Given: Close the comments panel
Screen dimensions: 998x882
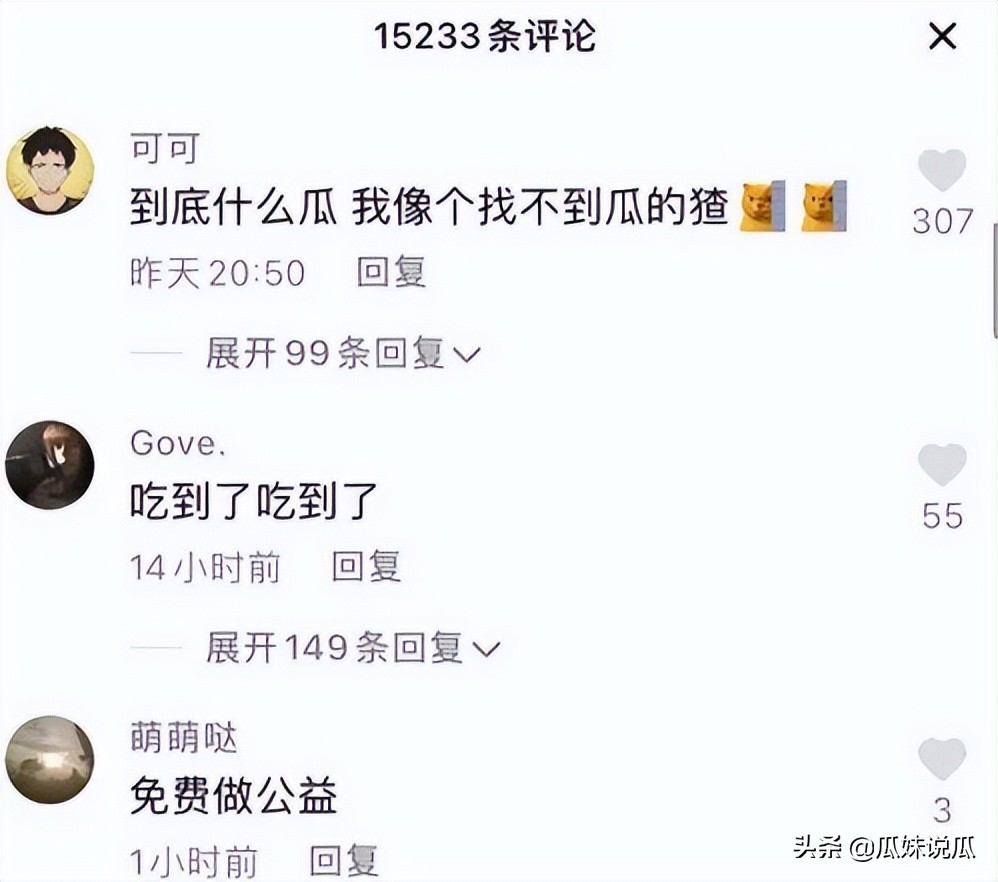Looking at the screenshot, I should [943, 38].
